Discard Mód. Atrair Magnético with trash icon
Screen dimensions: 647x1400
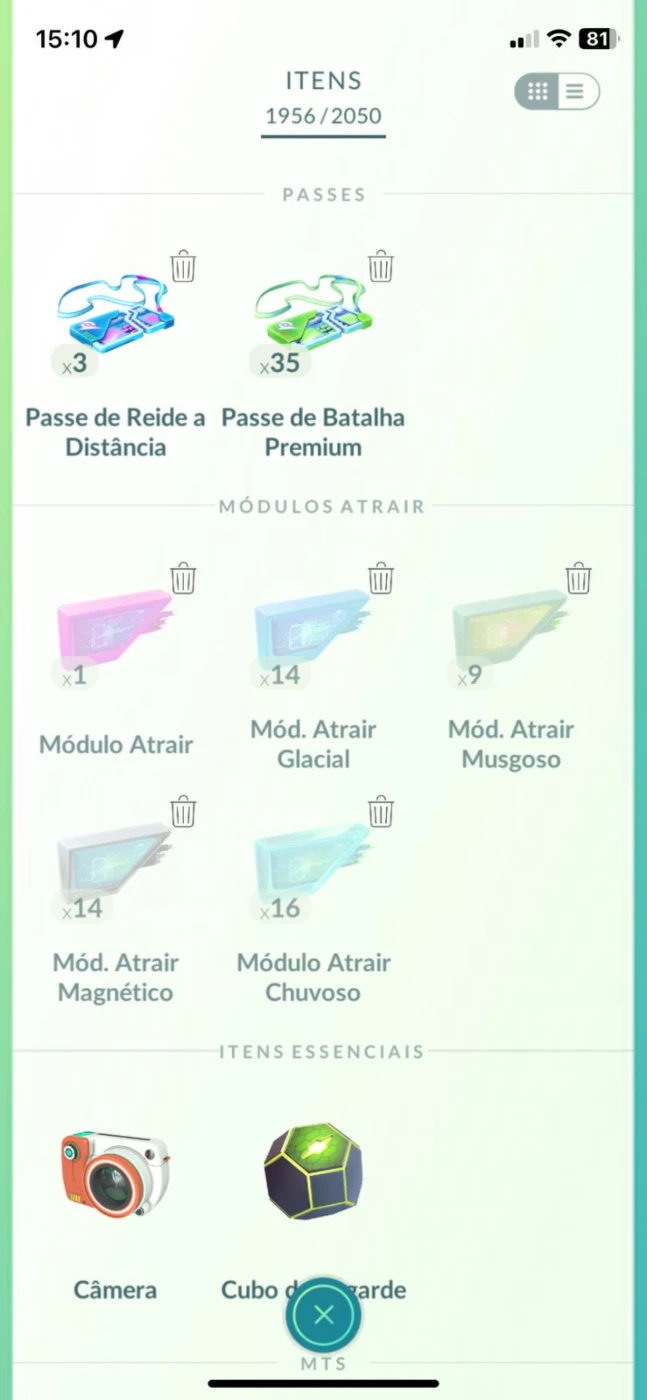(x=183, y=811)
